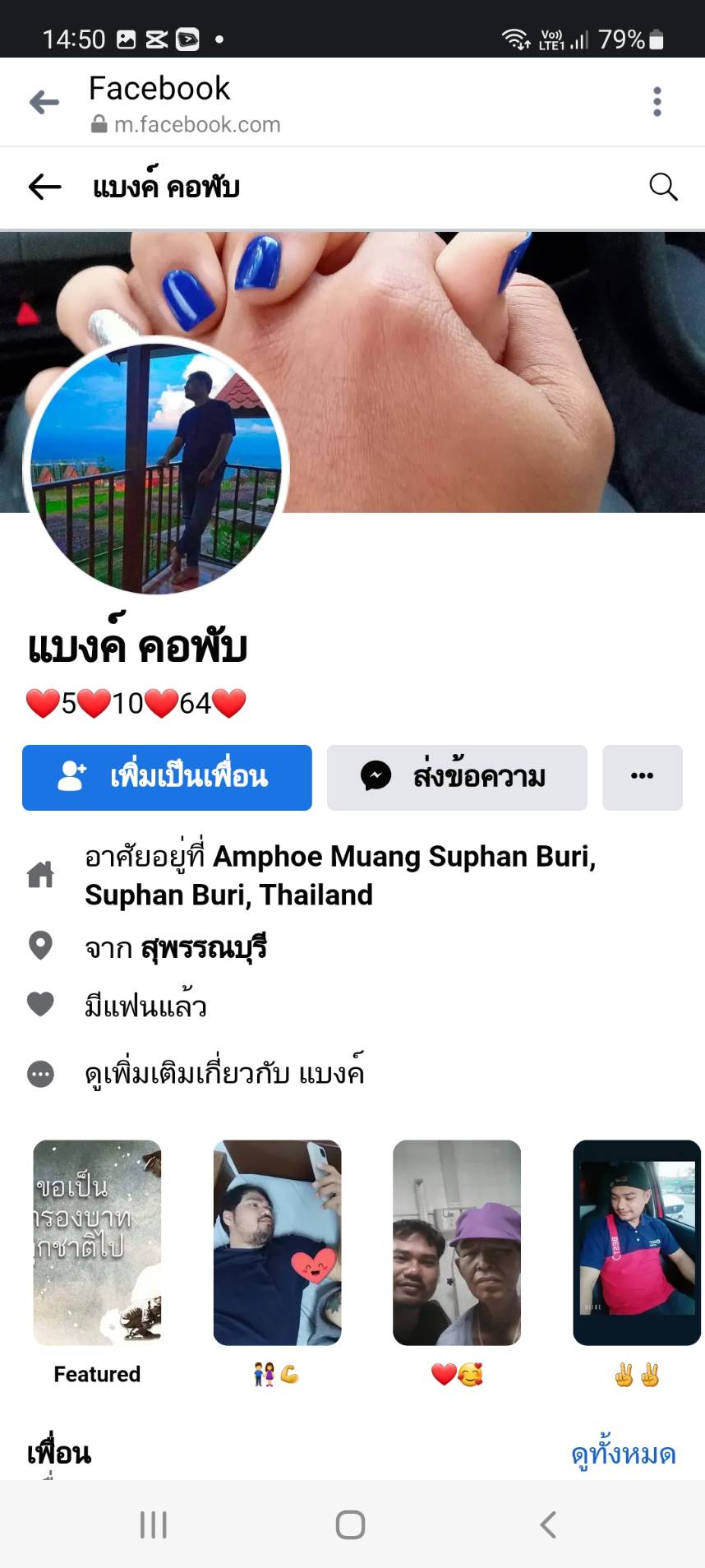Screen dimensions: 705x1568
Task: Tap the browser back arrow beside Facebook title
Action: (44, 102)
